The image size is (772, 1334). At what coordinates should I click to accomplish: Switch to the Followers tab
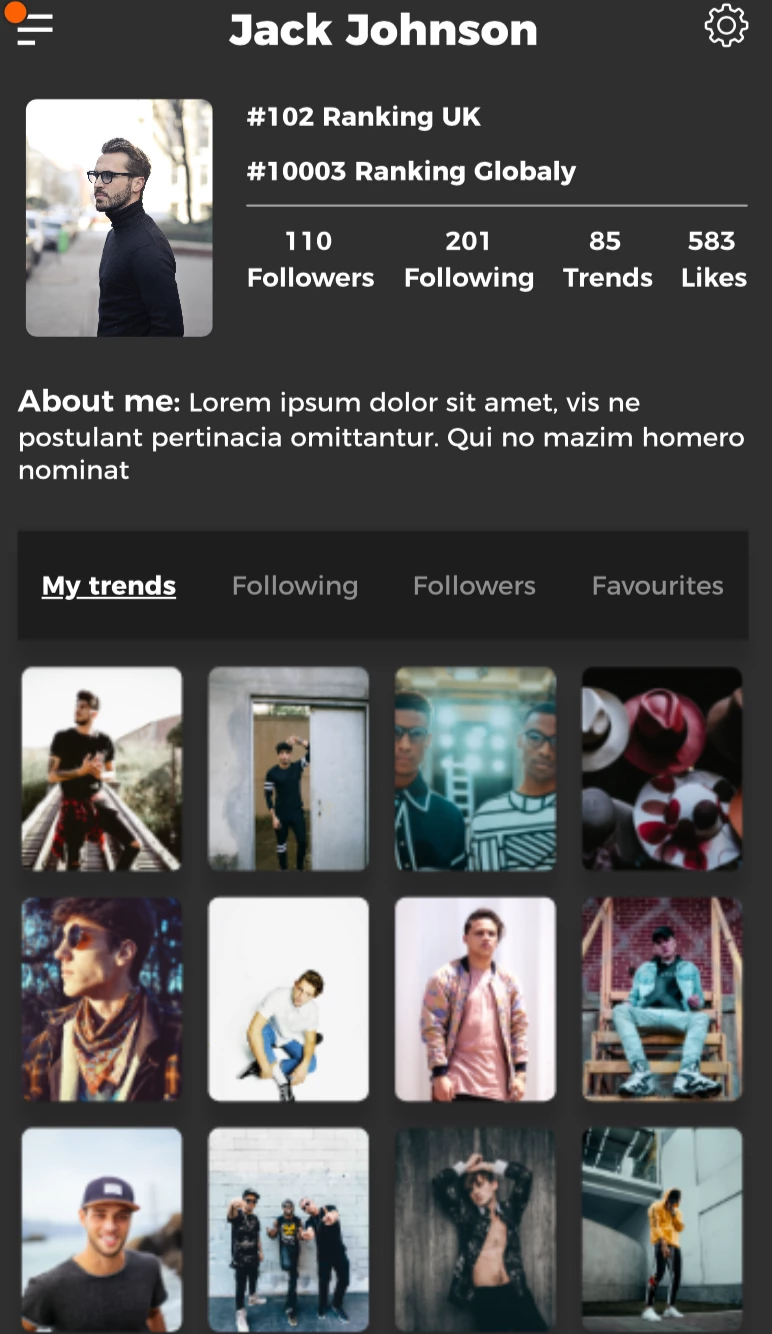474,586
